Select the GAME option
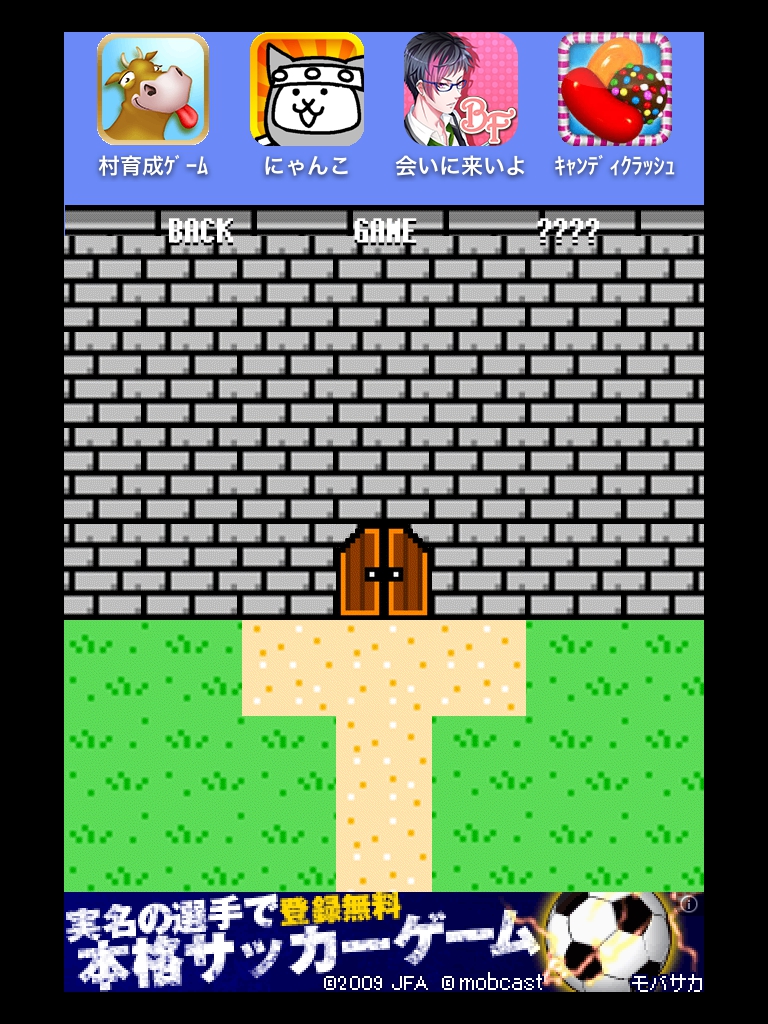Image resolution: width=768 pixels, height=1024 pixels. point(385,231)
